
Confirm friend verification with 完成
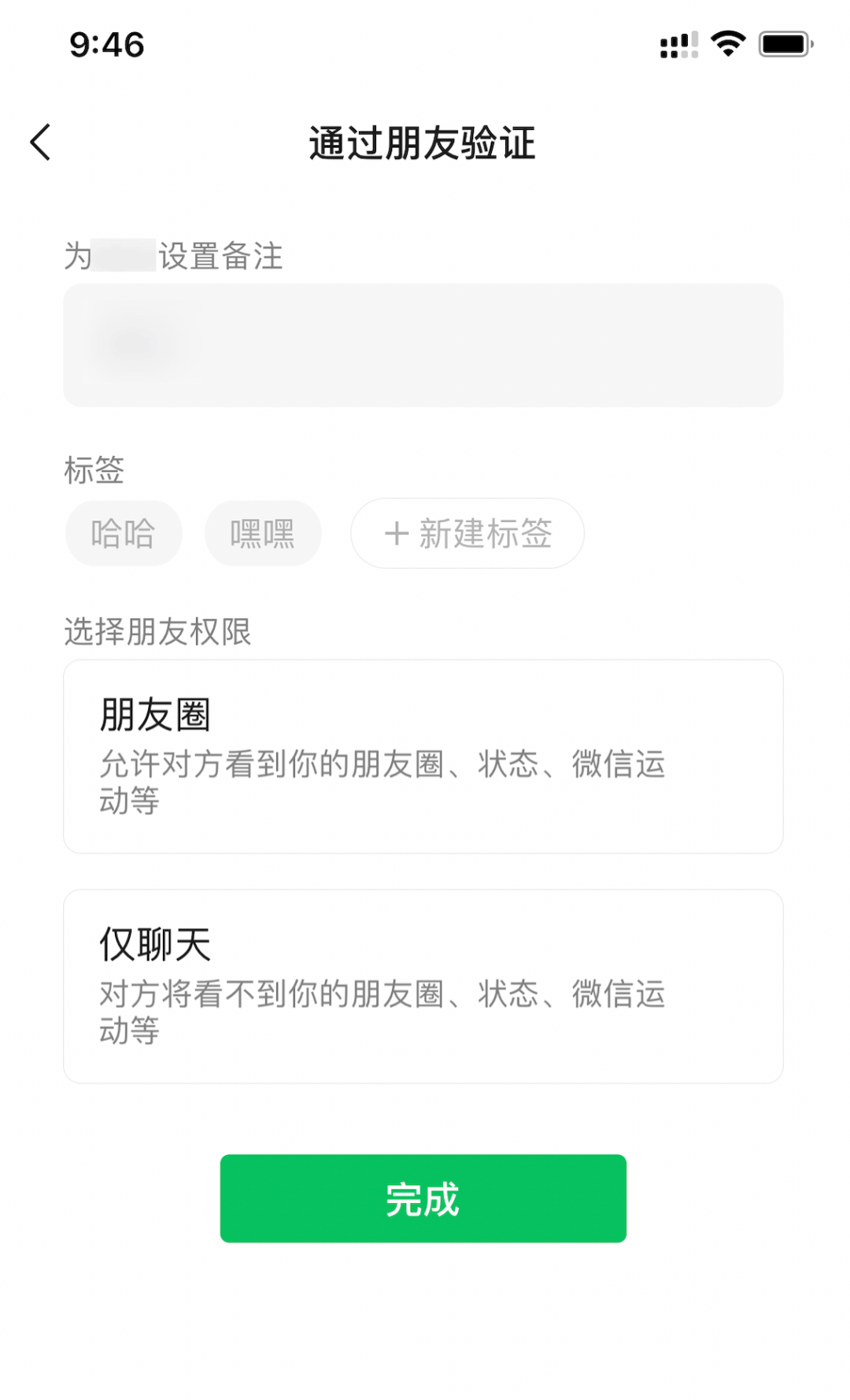(x=423, y=1198)
